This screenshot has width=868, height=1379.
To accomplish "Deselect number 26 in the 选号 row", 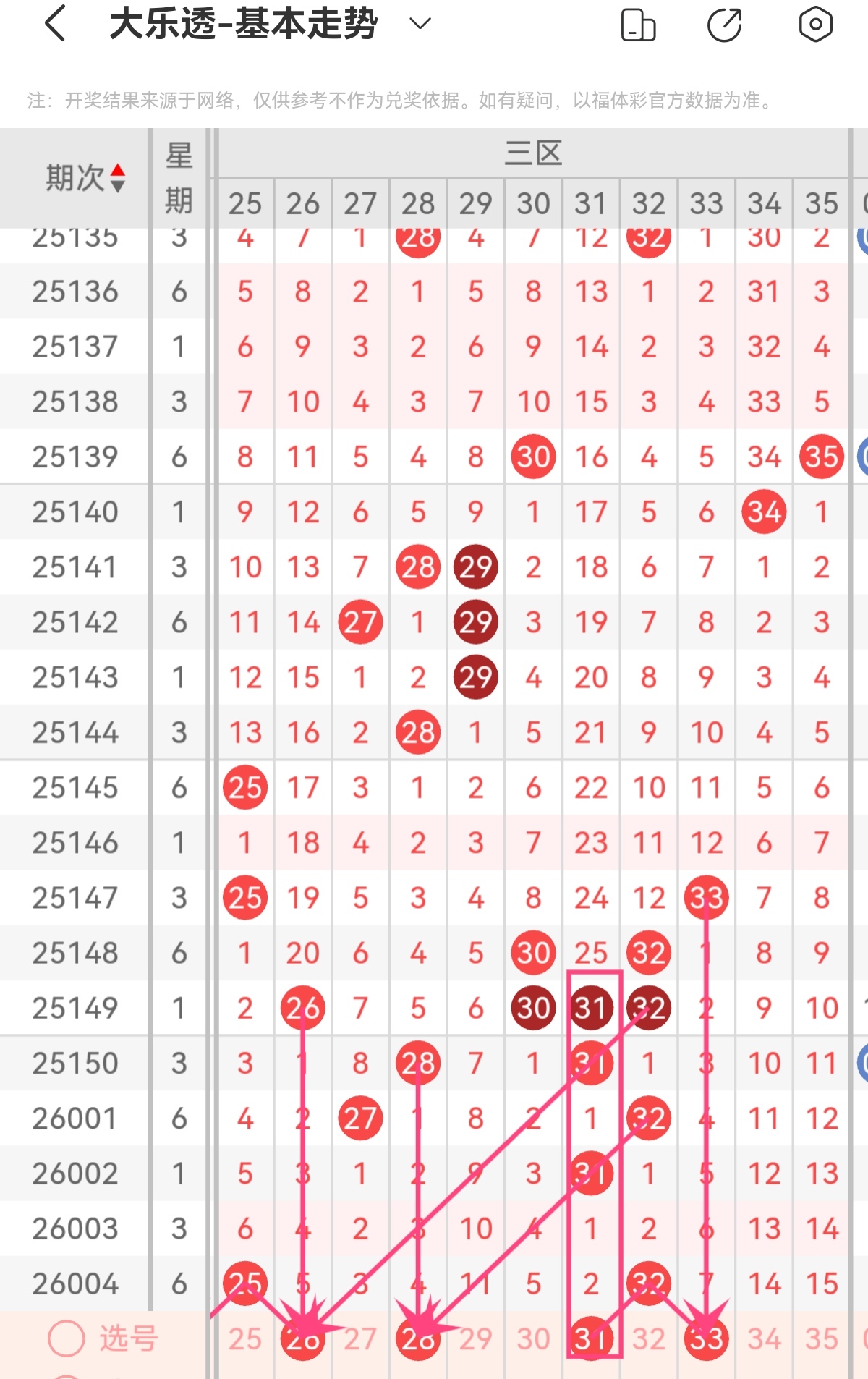I will click(303, 1339).
